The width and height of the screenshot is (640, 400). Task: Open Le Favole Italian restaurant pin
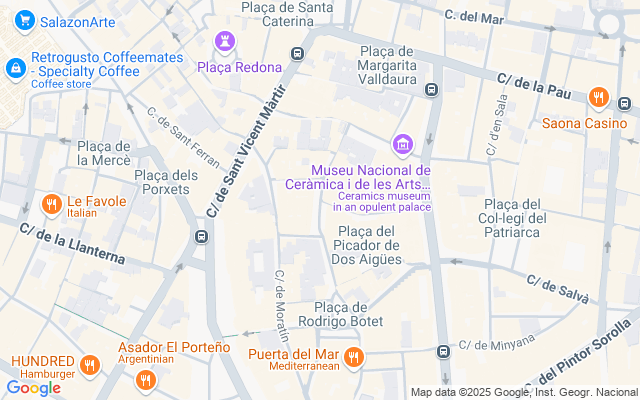tap(52, 205)
